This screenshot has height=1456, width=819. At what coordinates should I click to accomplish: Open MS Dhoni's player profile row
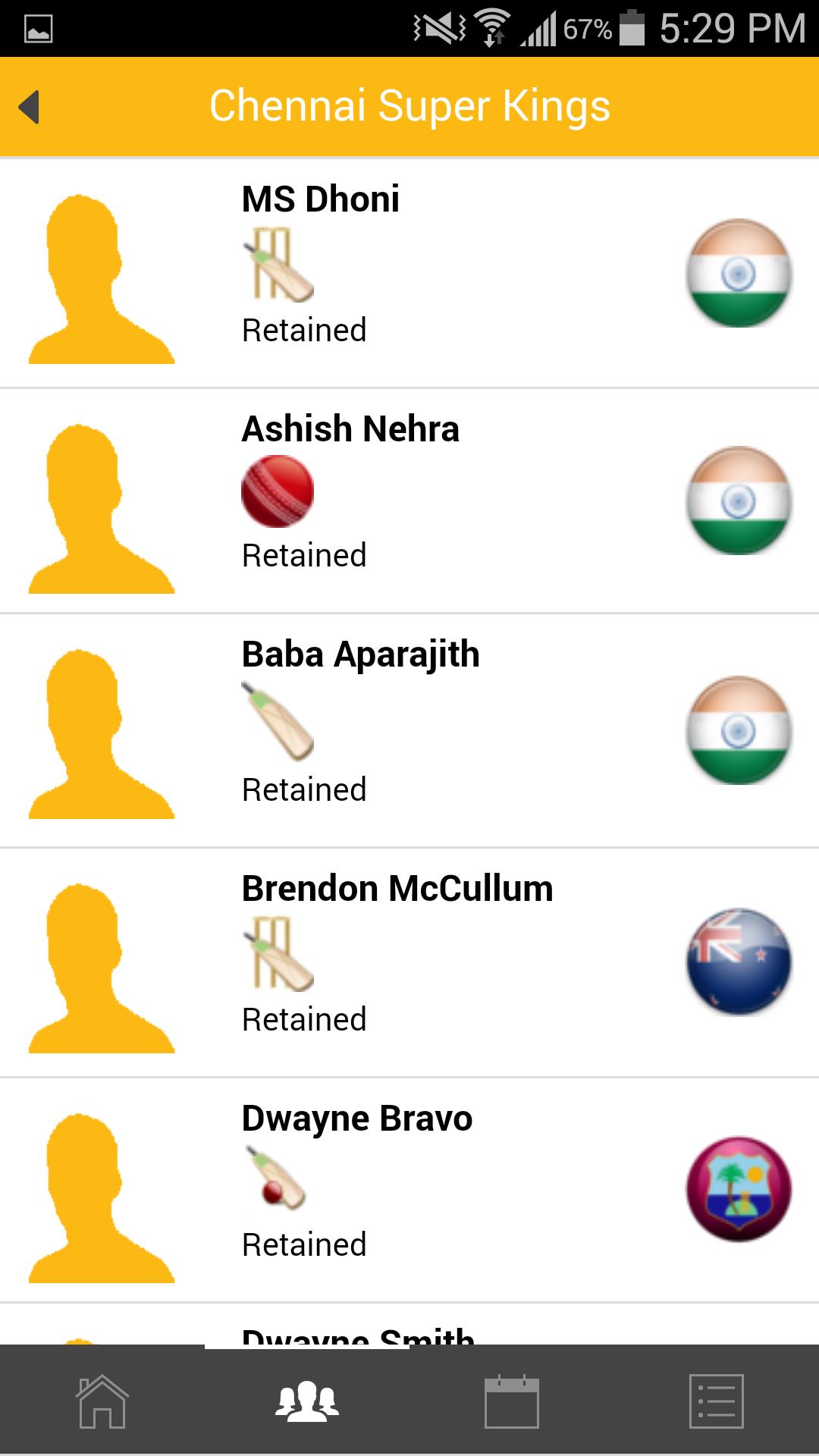coord(409,269)
